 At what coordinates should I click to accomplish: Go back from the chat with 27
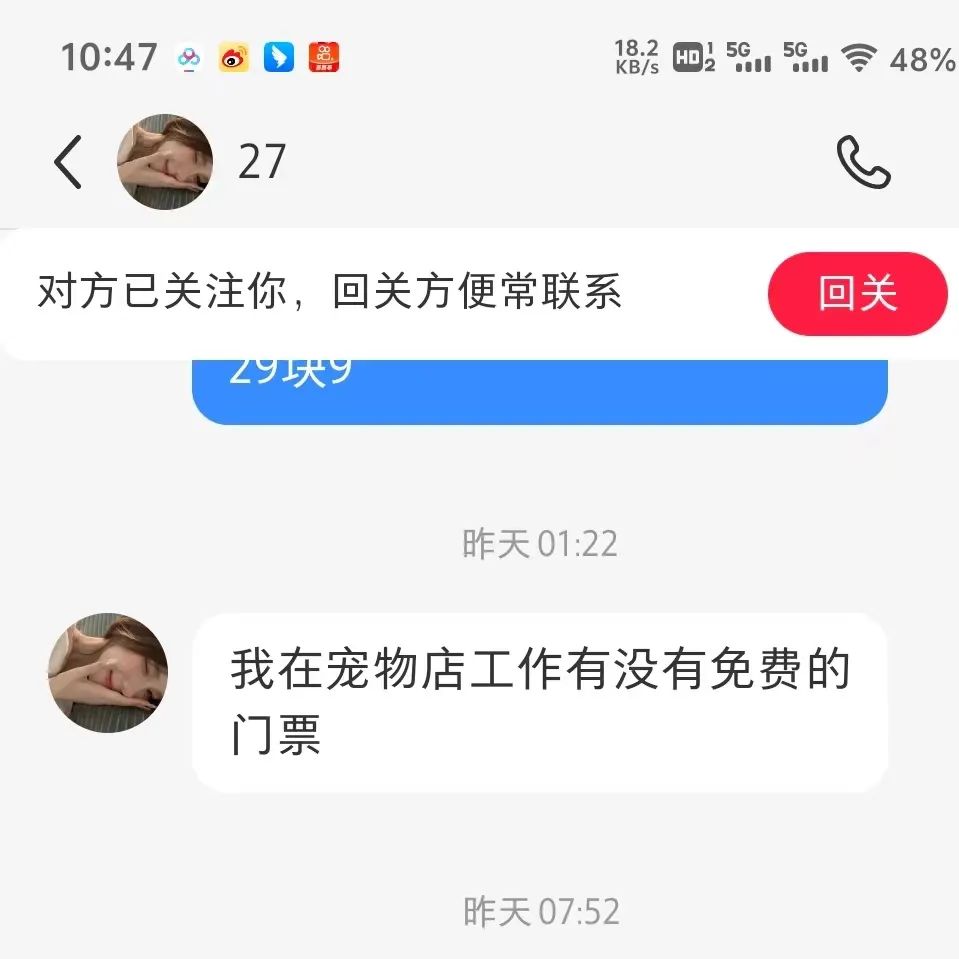click(x=68, y=162)
